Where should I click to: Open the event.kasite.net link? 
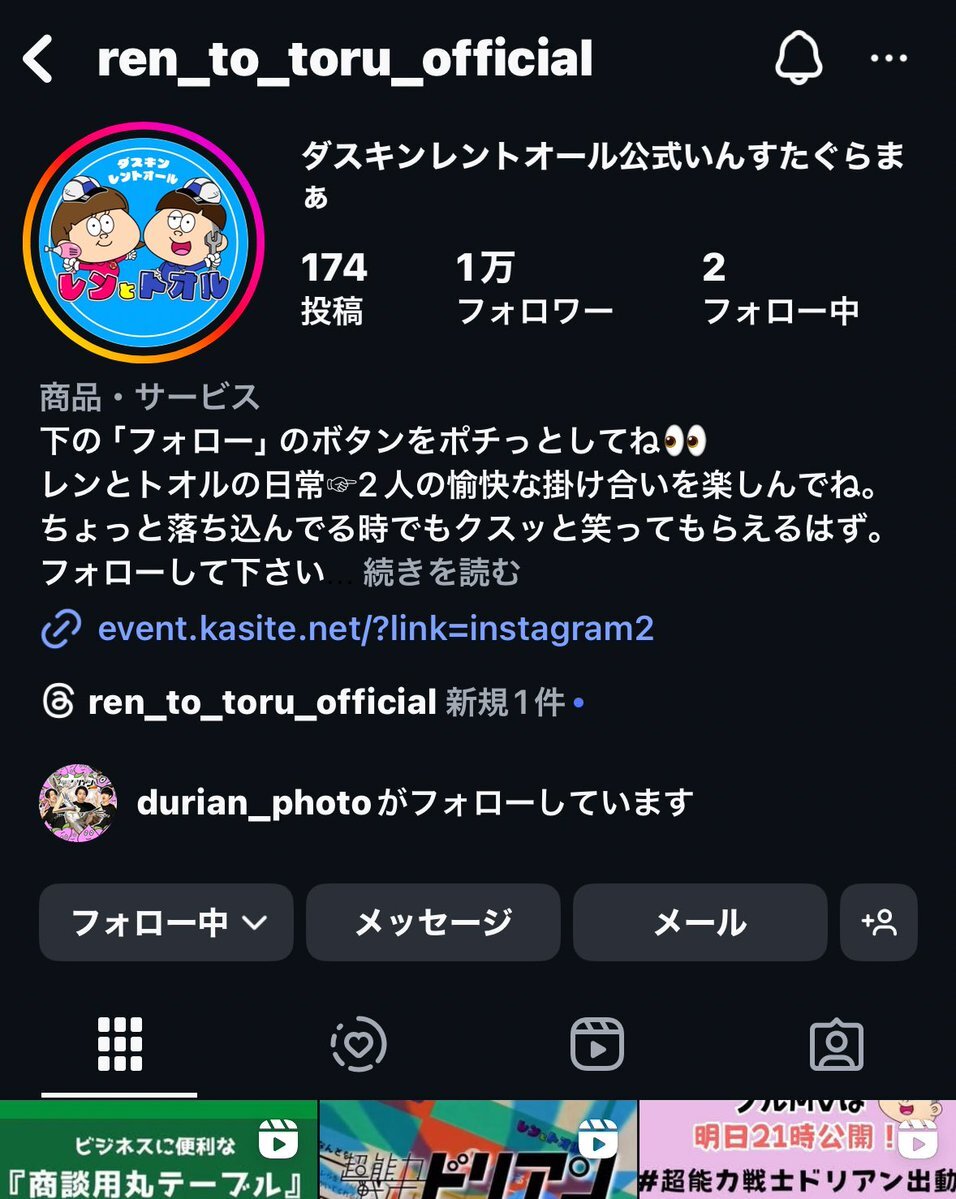[375, 629]
